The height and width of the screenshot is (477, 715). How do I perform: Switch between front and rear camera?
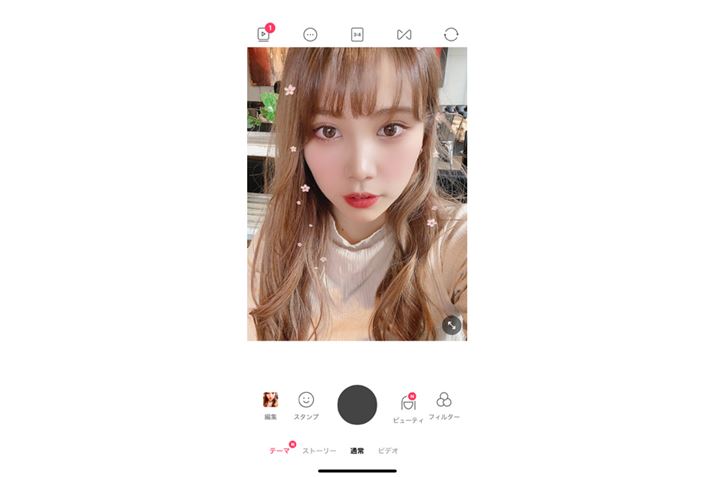[451, 34]
